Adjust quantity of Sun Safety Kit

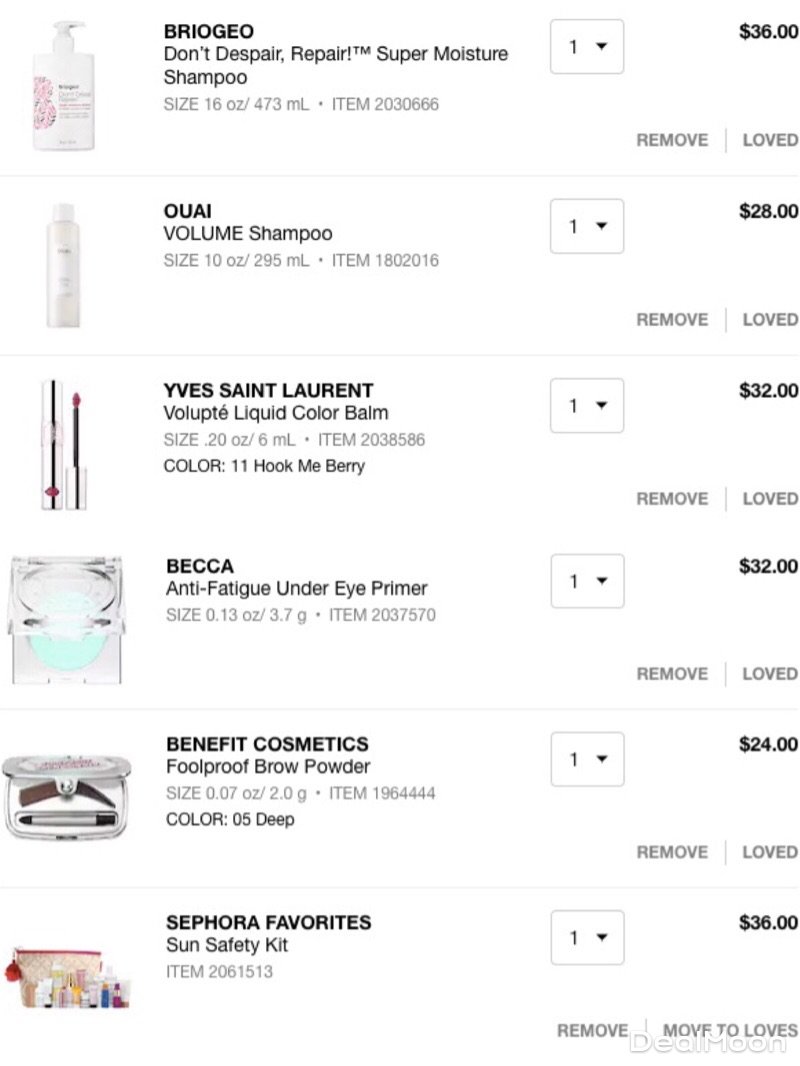(x=587, y=937)
